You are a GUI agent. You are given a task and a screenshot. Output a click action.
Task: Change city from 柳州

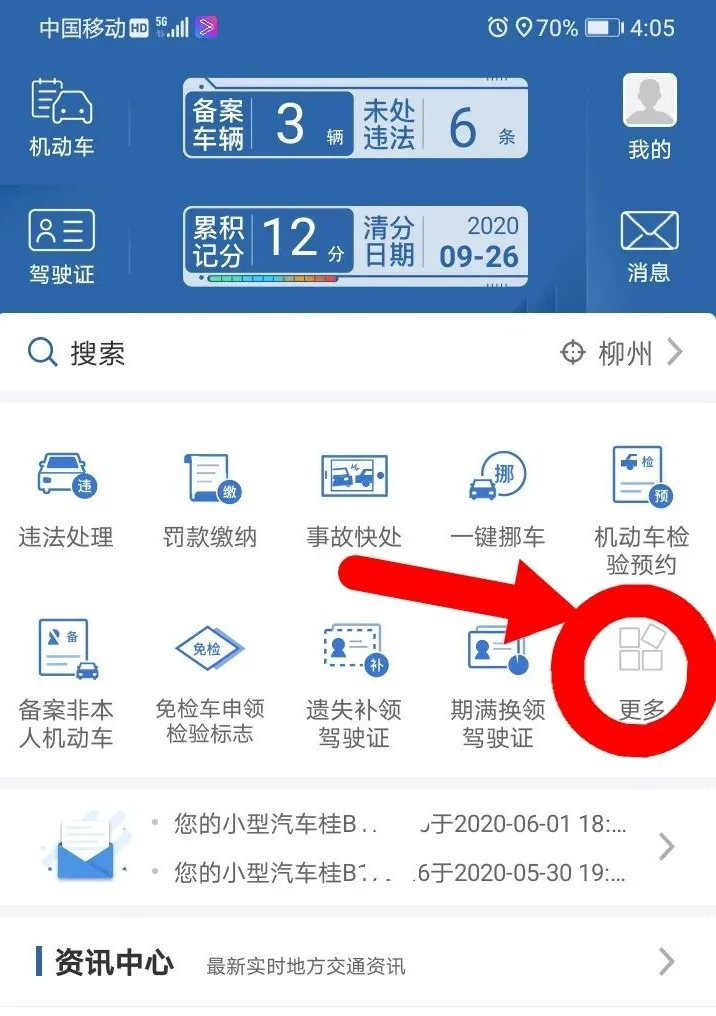coord(622,352)
